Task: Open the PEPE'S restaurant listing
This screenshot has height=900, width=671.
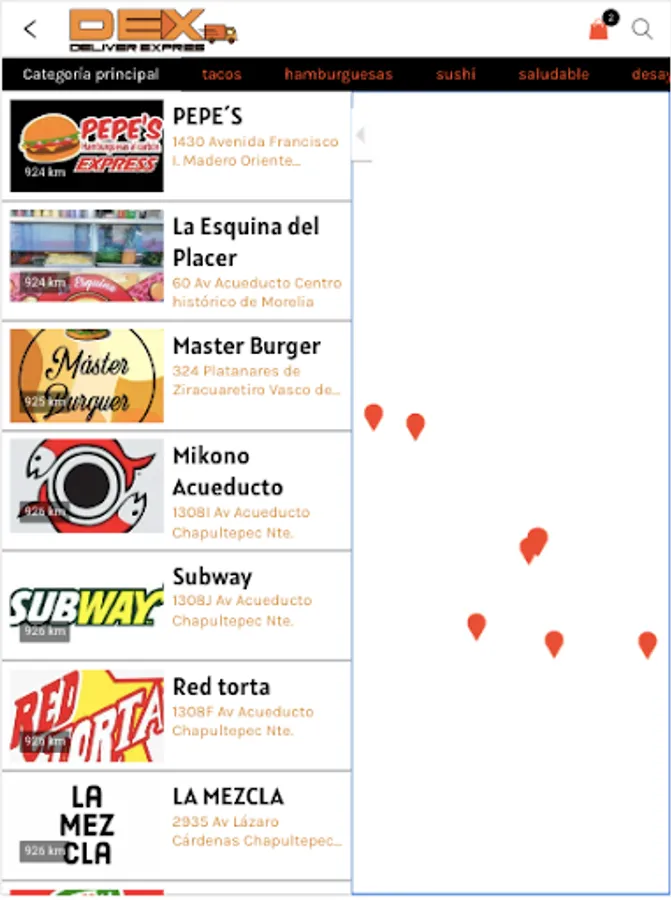Action: [x=176, y=146]
